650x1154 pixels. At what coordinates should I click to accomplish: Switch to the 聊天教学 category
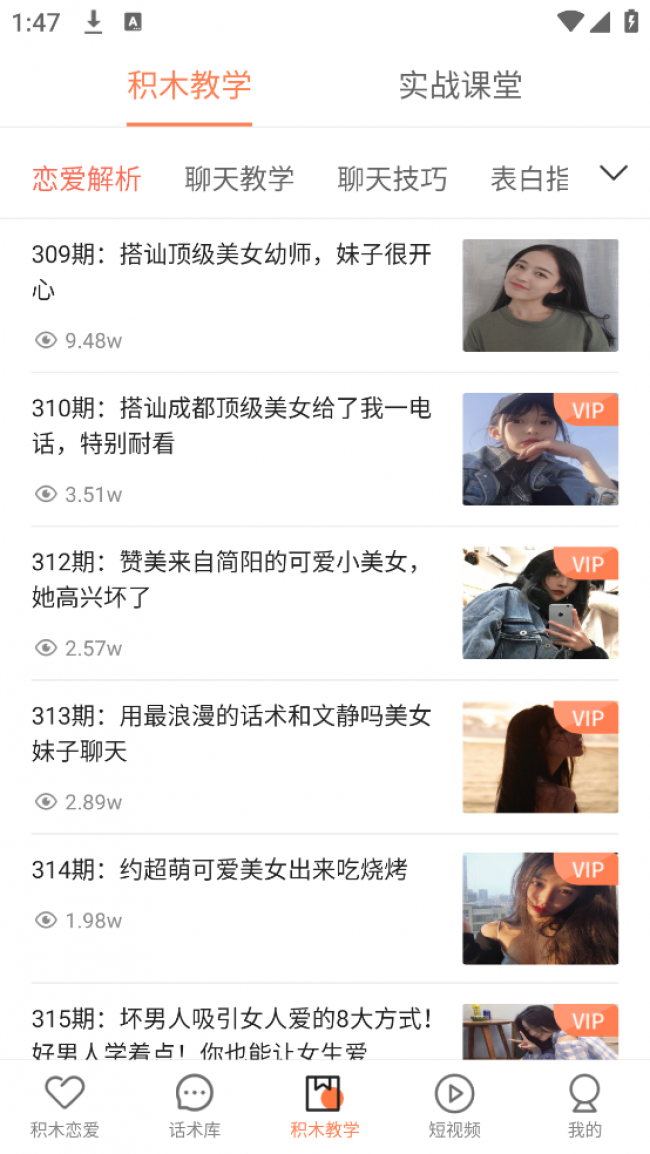click(x=240, y=179)
